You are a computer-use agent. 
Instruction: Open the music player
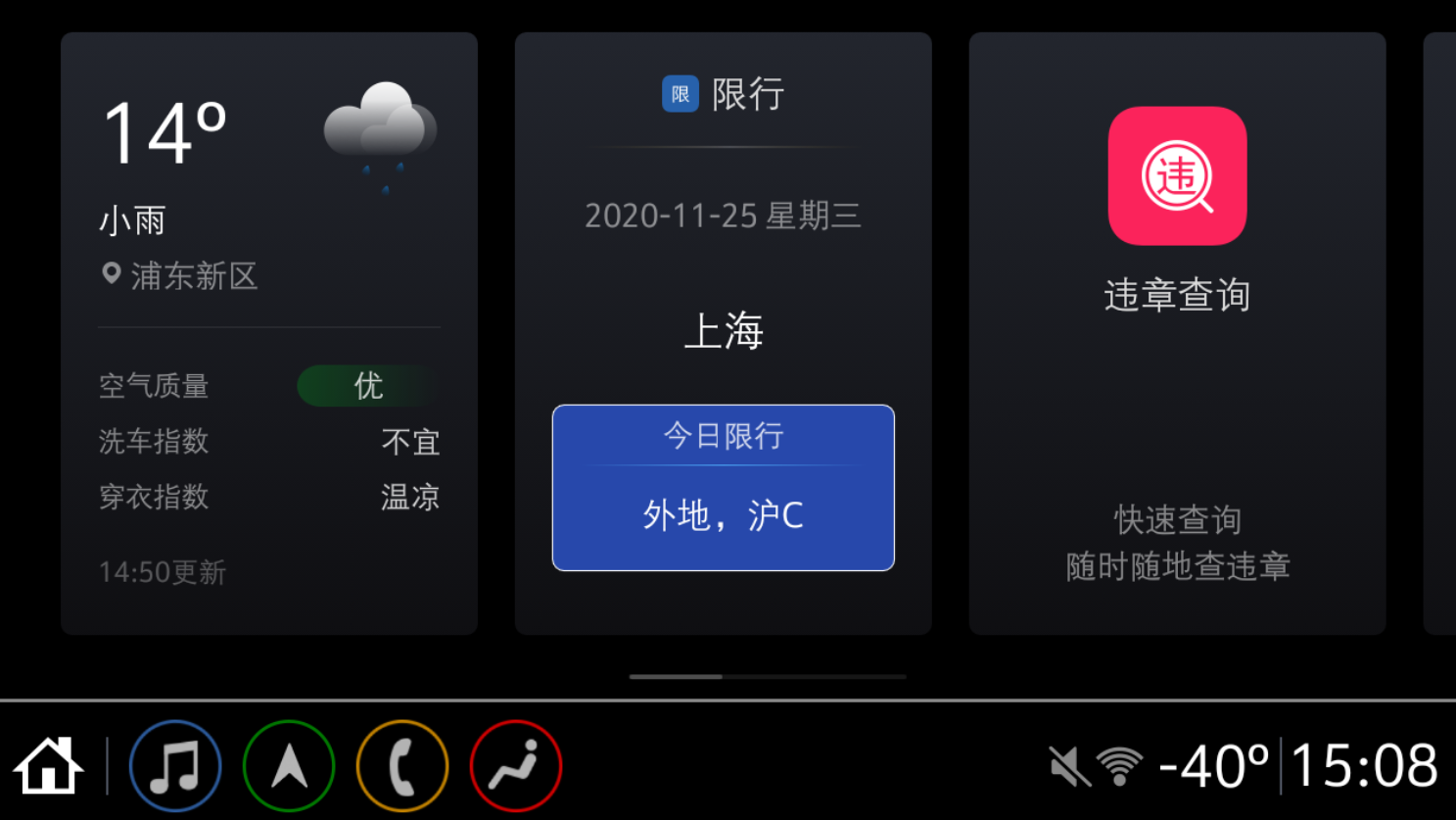pos(175,765)
